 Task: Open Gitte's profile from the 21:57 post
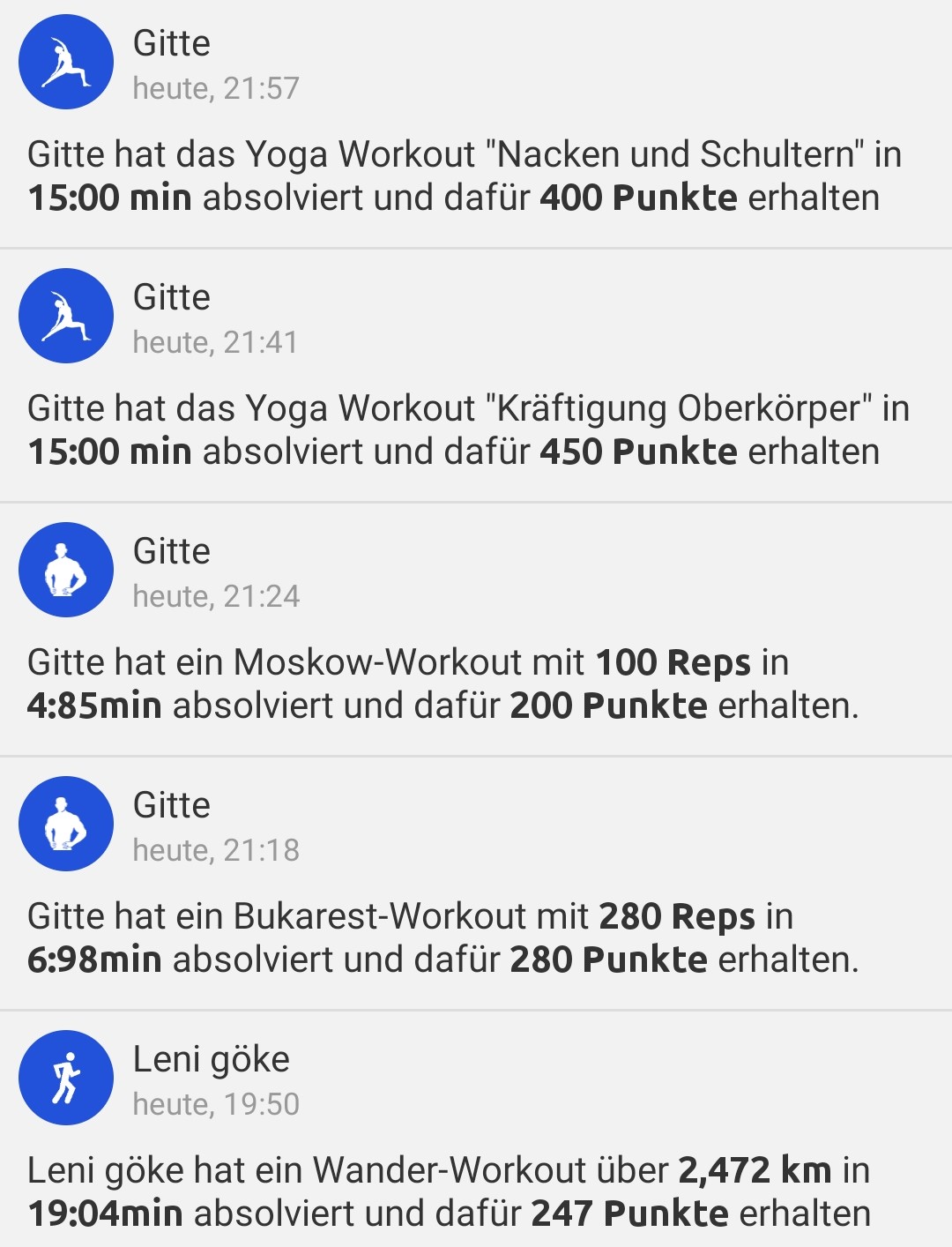pos(170,42)
